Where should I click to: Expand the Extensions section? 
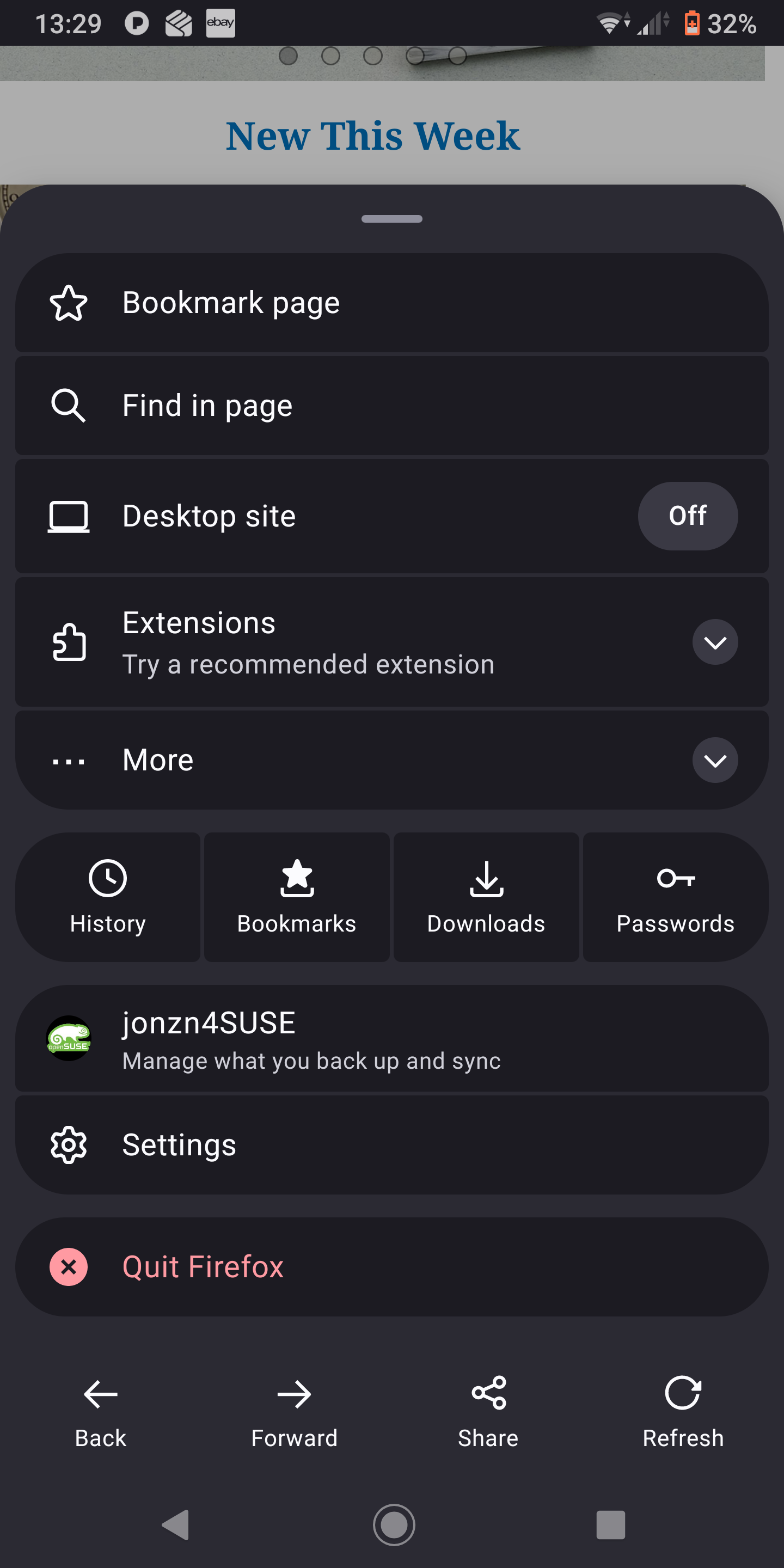[715, 642]
